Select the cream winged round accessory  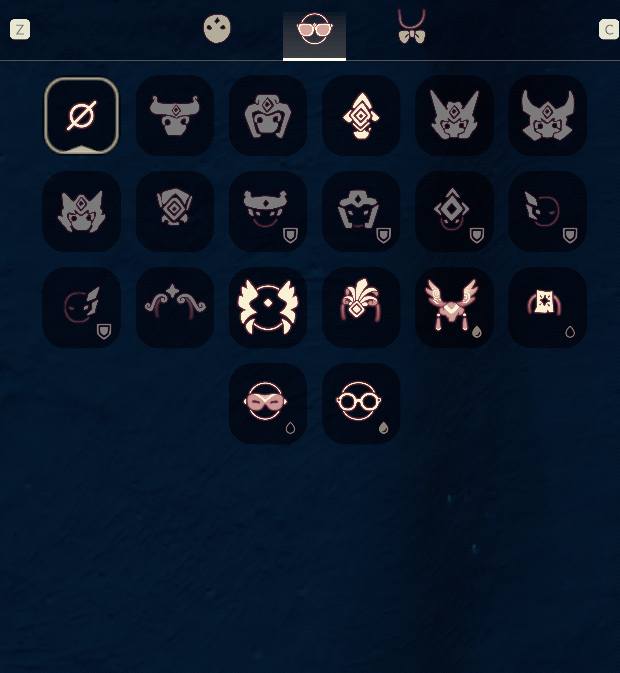(x=268, y=307)
